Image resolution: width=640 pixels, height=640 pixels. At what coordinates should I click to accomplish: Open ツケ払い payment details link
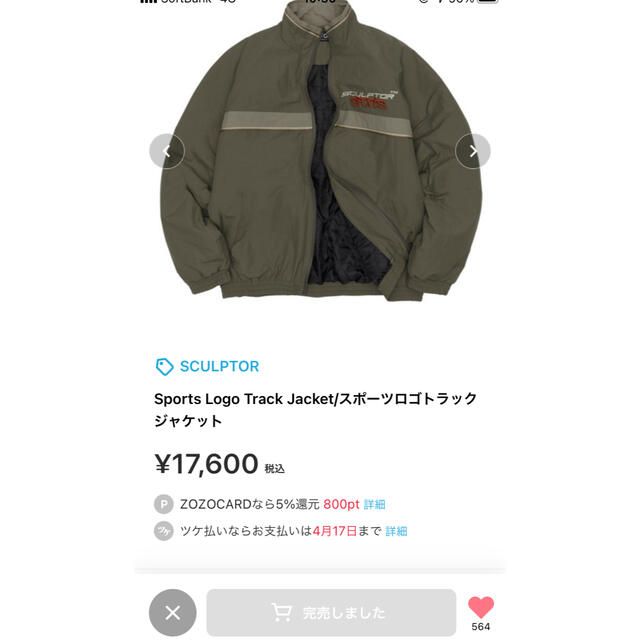pos(396,531)
